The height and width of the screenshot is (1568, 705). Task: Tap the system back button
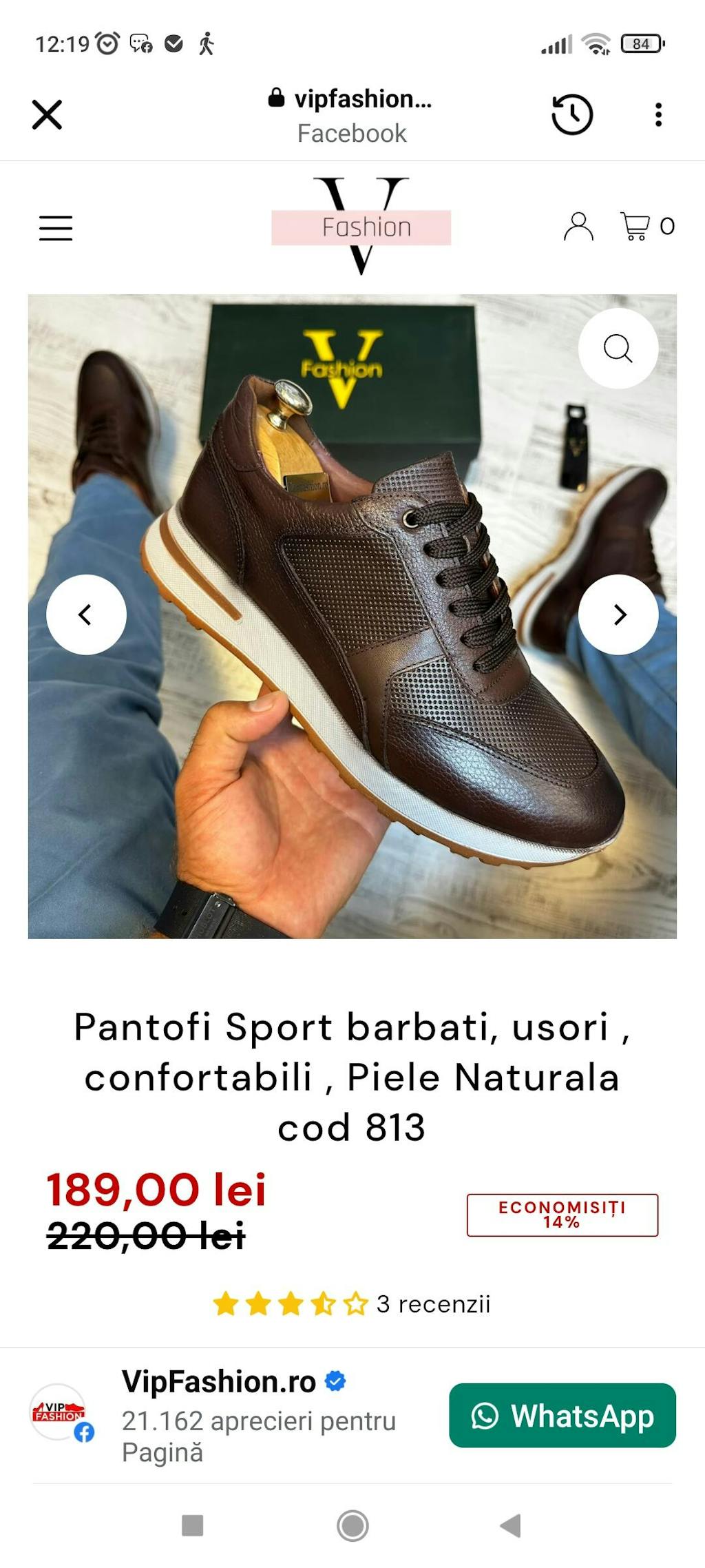pyautogui.click(x=510, y=1525)
